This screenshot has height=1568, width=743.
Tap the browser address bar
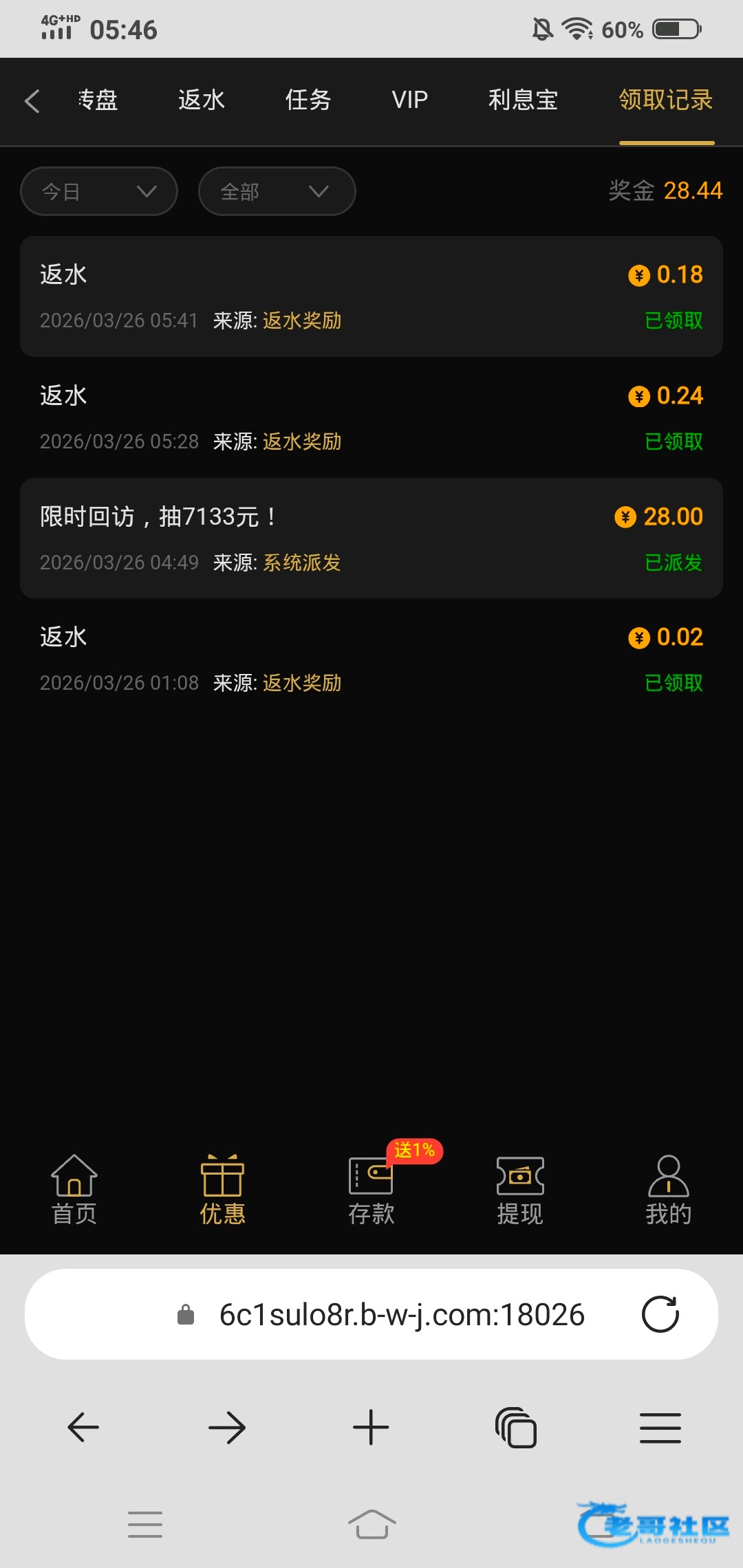(x=401, y=1315)
